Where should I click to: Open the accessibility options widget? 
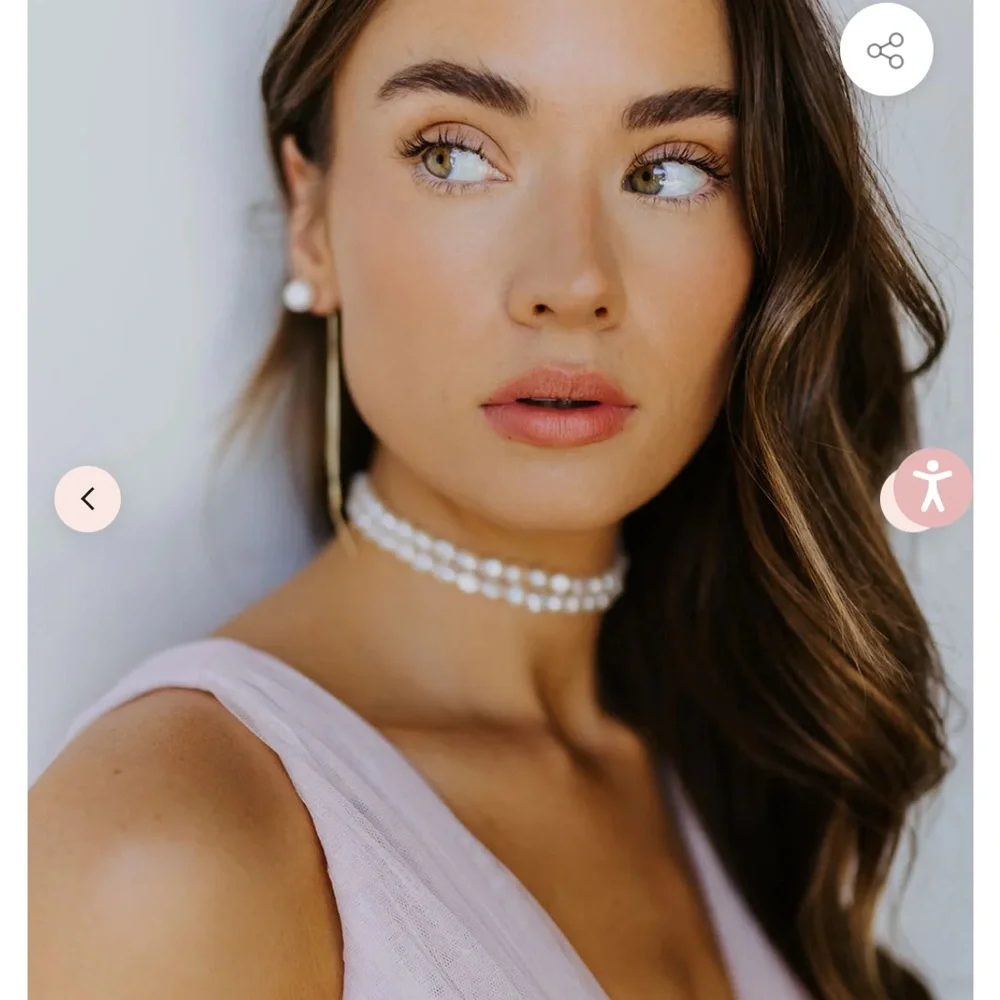point(933,488)
